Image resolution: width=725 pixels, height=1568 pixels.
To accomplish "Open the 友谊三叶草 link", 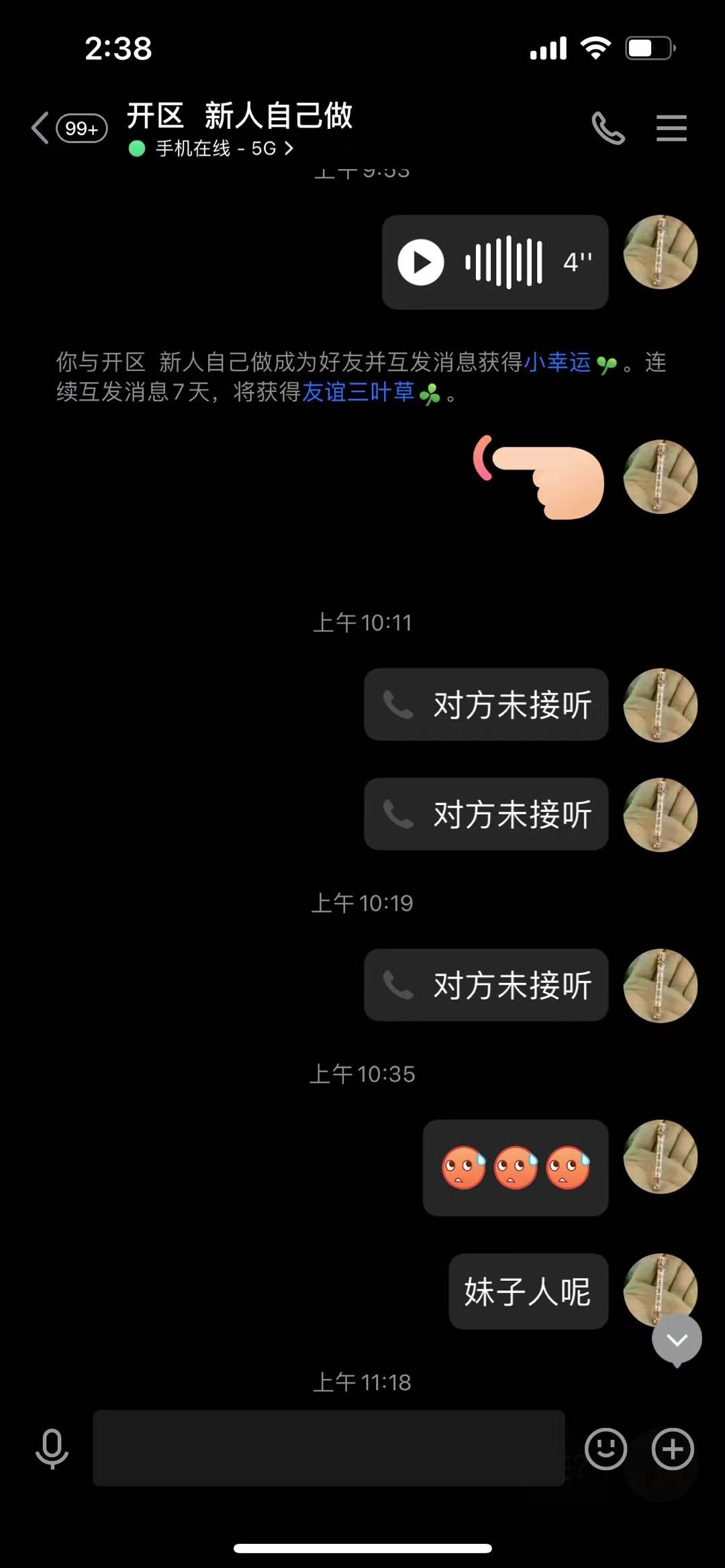I will (358, 392).
